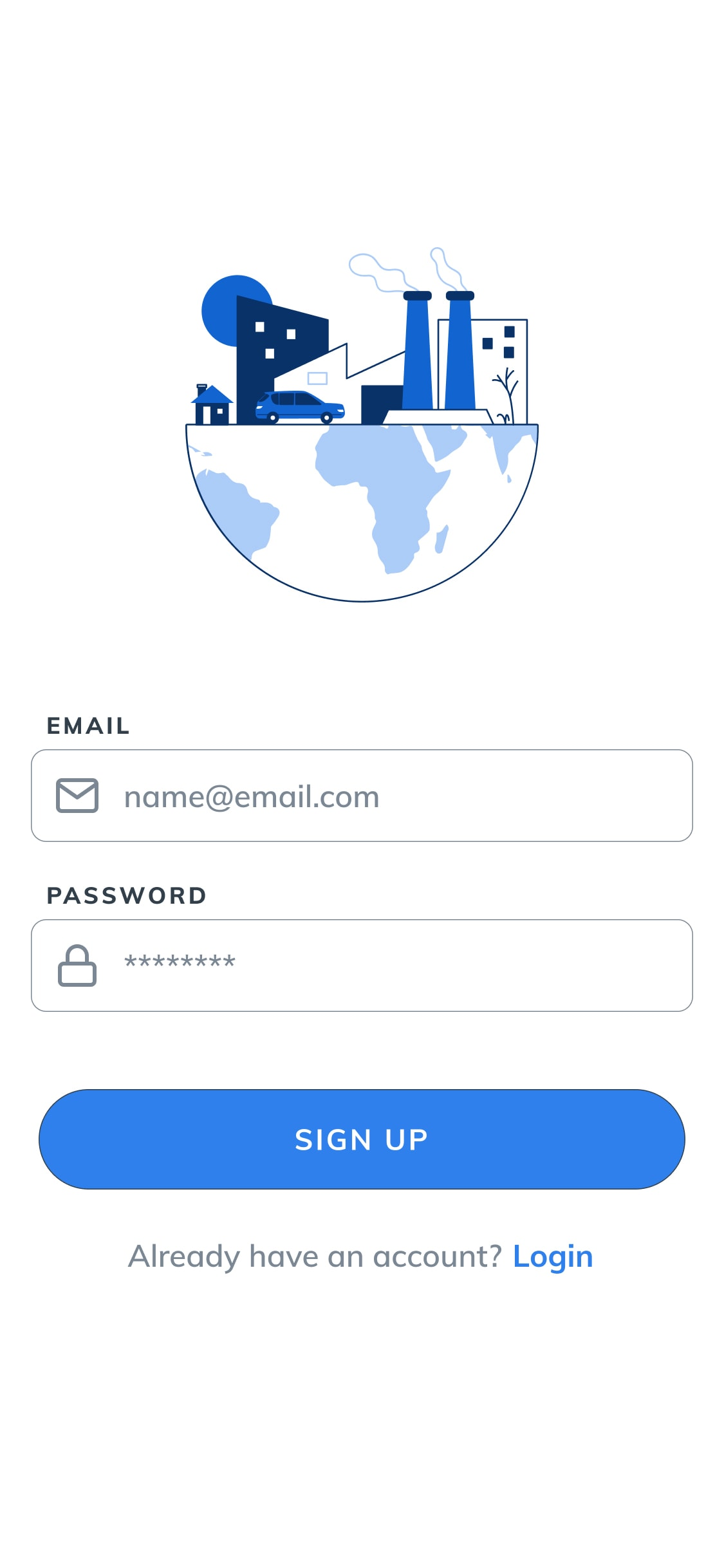Screen dimensions: 724x1568
Task: Focus the email address field
Action: [x=386, y=796]
